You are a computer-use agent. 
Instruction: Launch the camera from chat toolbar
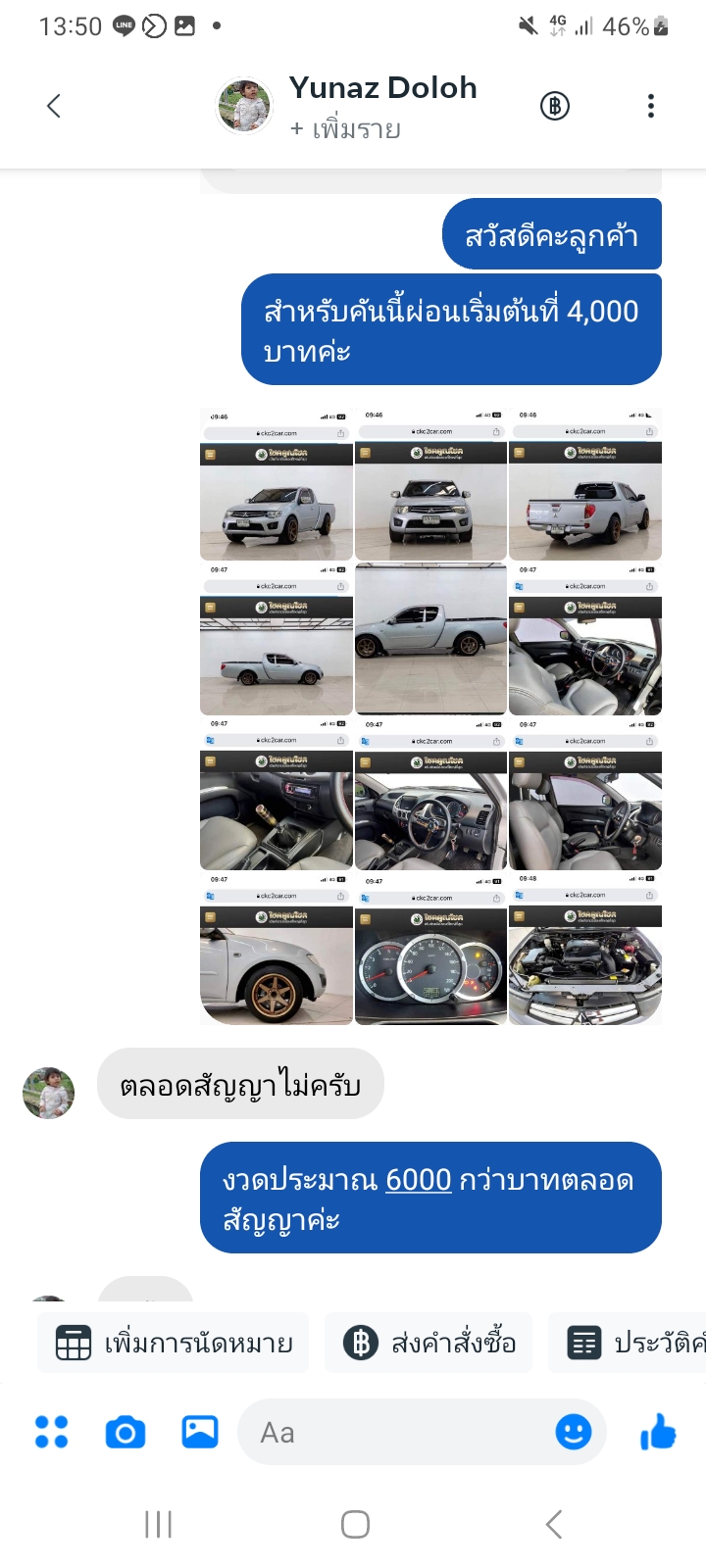click(x=126, y=1433)
